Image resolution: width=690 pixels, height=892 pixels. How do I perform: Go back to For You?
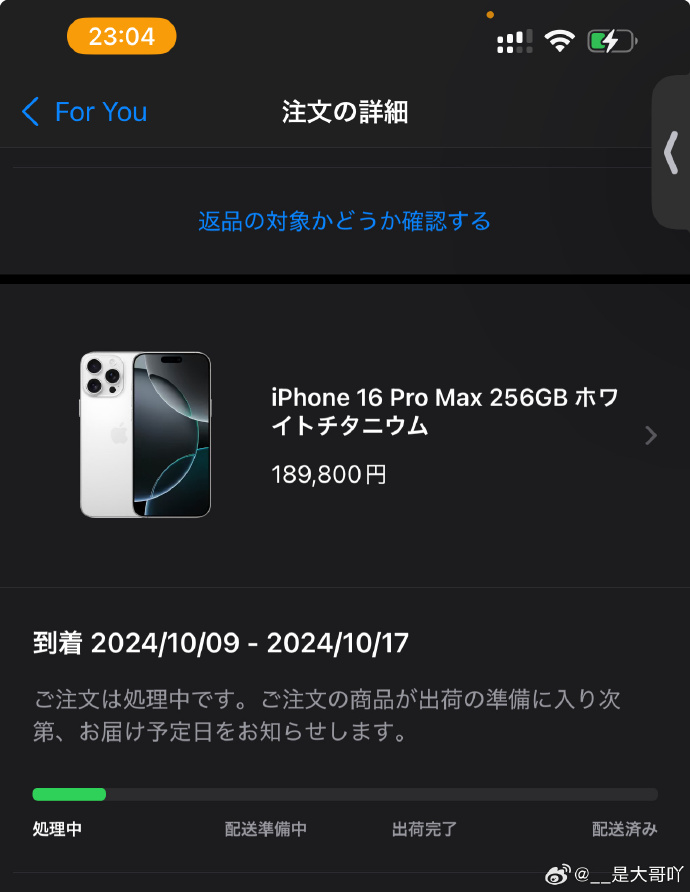[x=84, y=112]
